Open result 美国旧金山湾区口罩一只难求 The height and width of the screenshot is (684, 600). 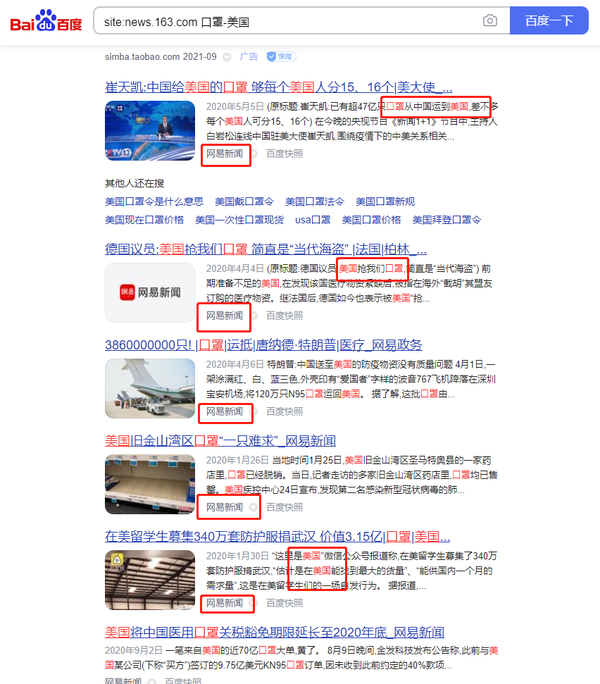[x=220, y=441]
